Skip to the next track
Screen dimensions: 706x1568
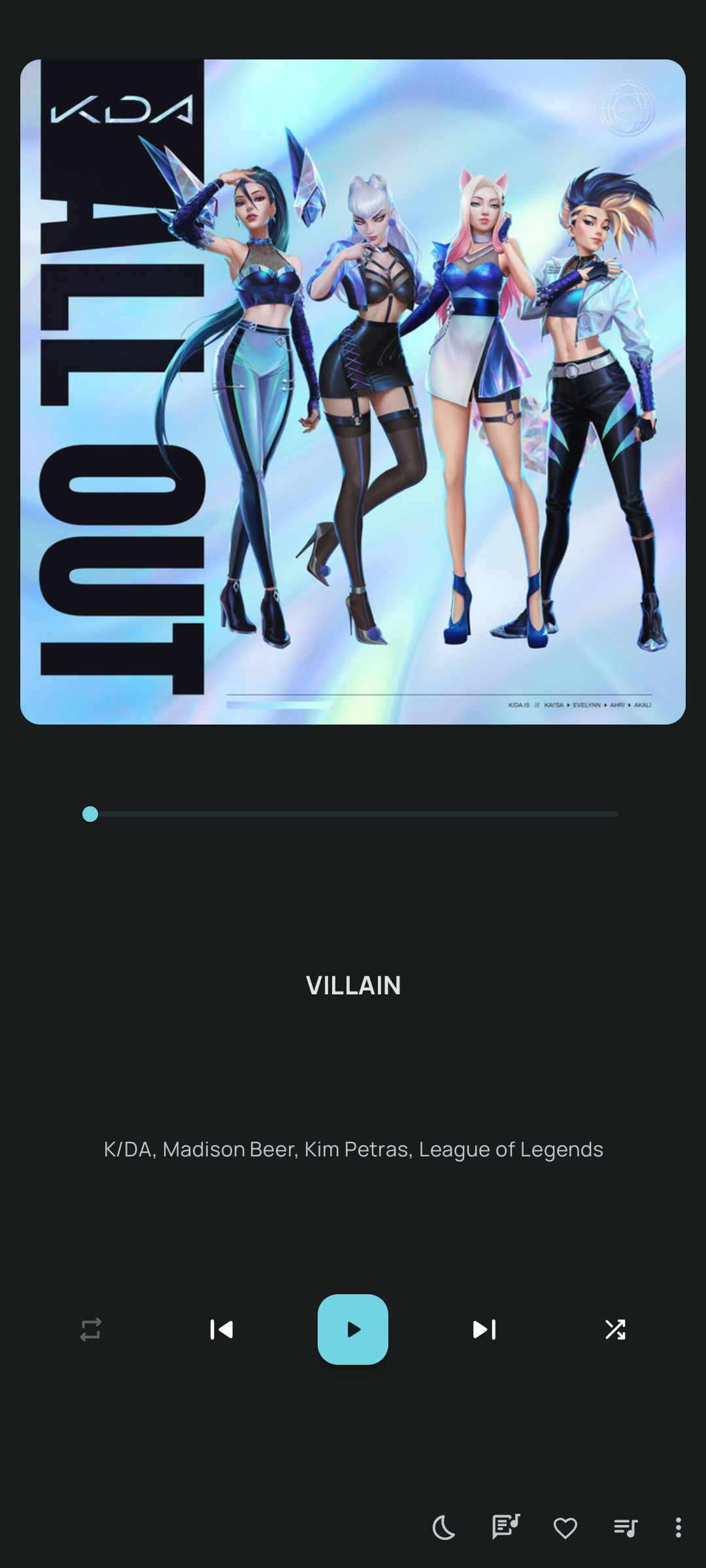click(x=484, y=1329)
